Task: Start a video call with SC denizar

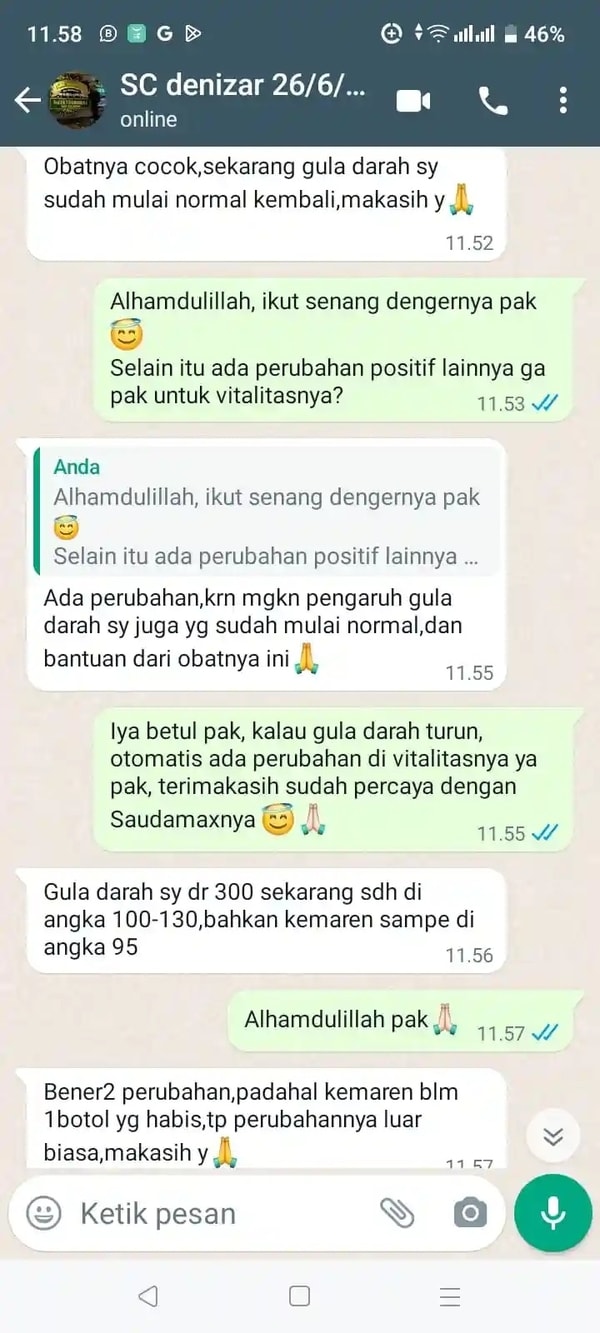Action: tap(413, 100)
